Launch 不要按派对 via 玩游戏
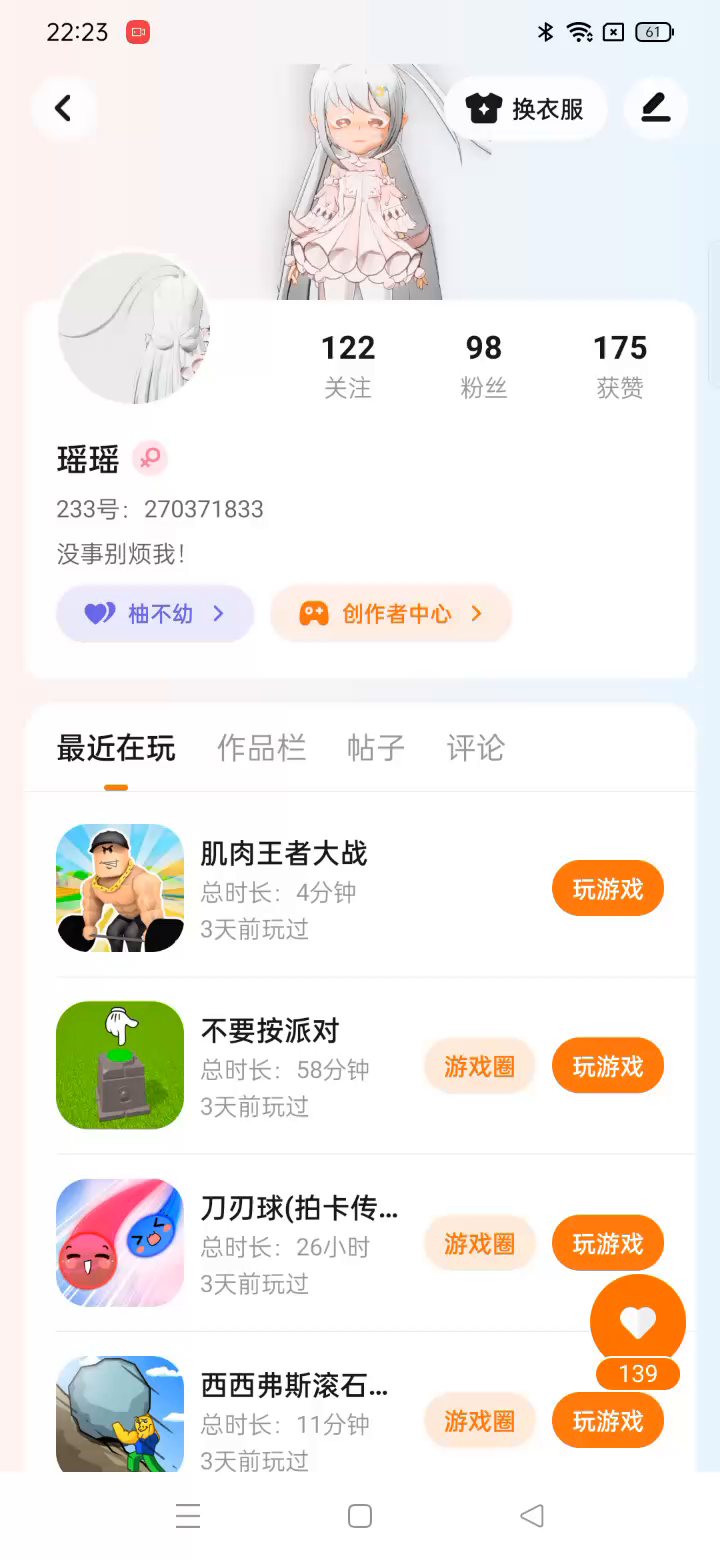The height and width of the screenshot is (1560, 720). pos(607,1066)
